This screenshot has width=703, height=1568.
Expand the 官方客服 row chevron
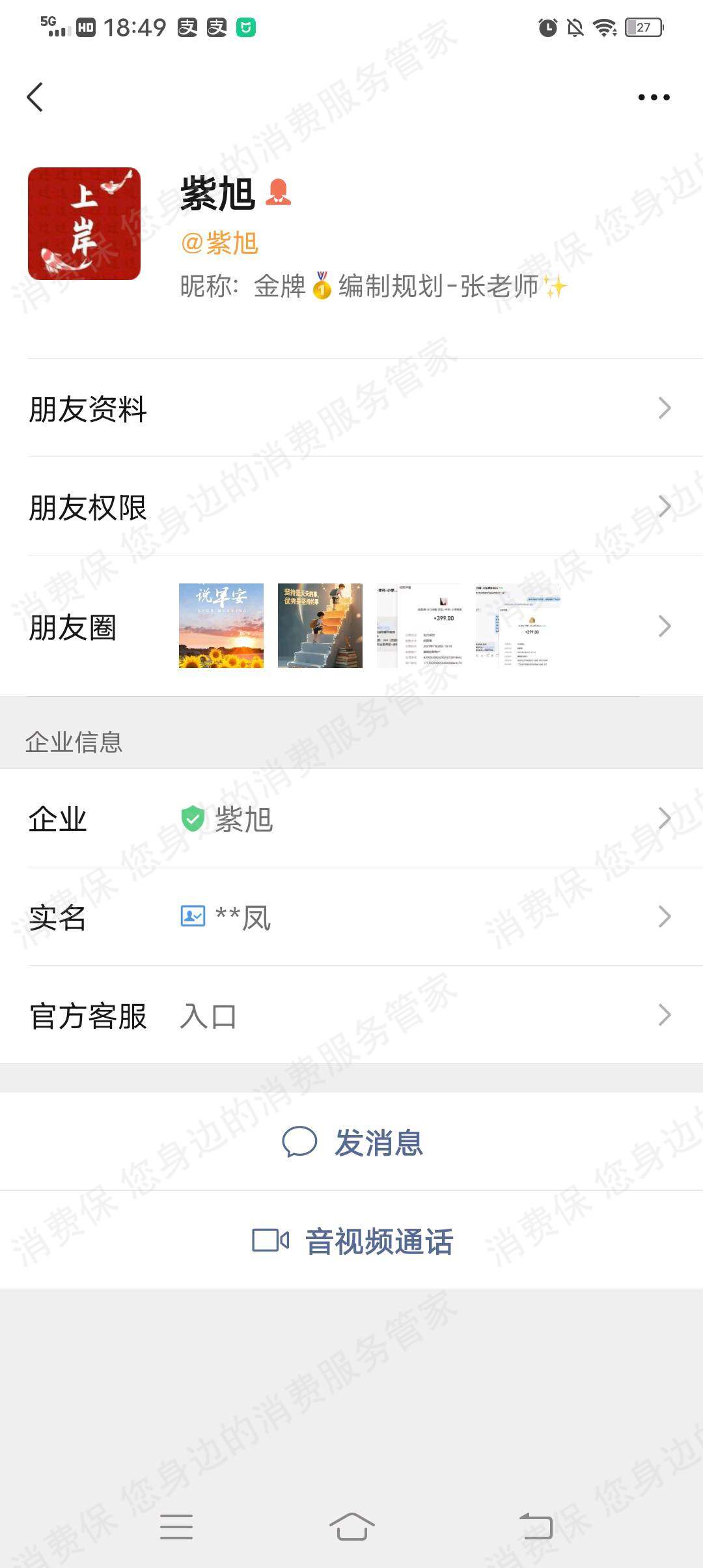click(665, 1014)
